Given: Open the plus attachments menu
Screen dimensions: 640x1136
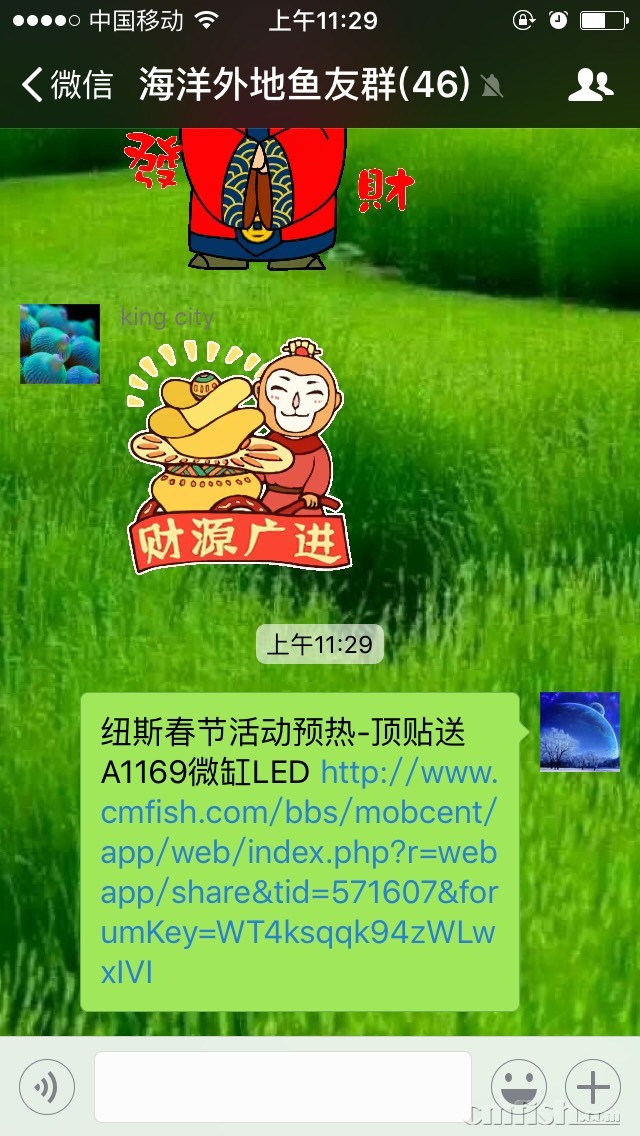Looking at the screenshot, I should 593,1086.
